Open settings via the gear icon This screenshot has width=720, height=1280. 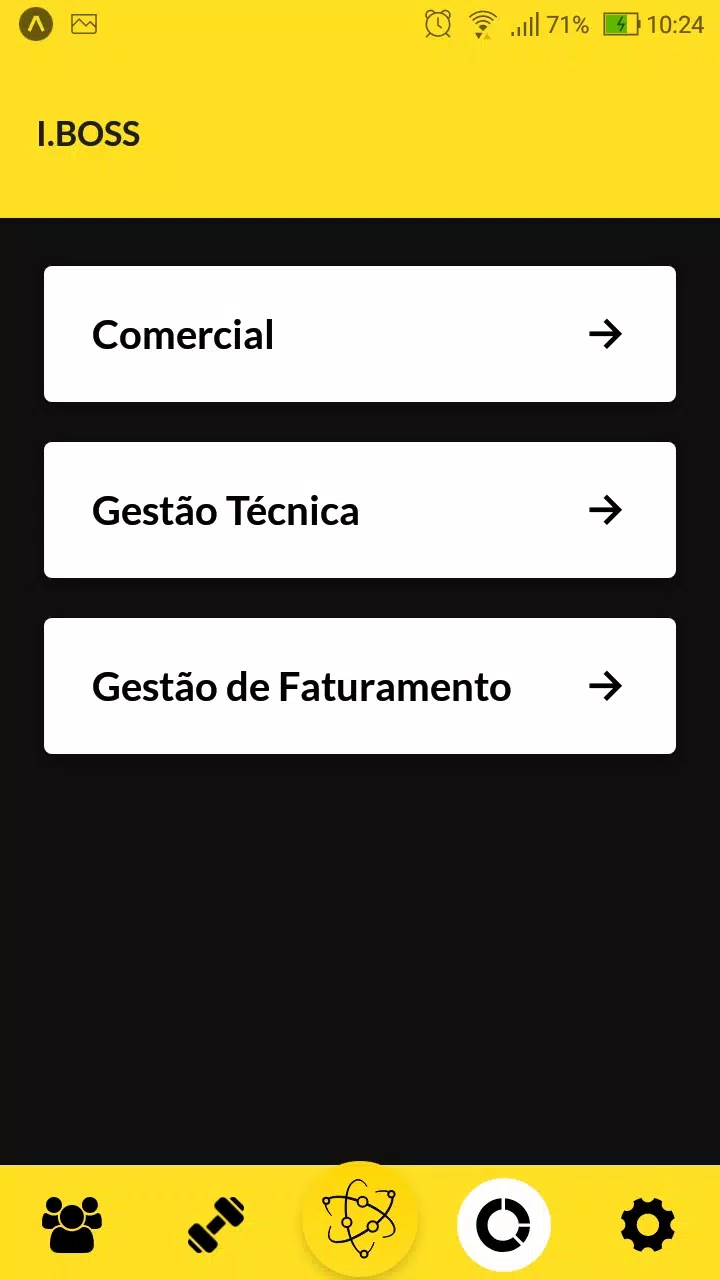tap(648, 1224)
